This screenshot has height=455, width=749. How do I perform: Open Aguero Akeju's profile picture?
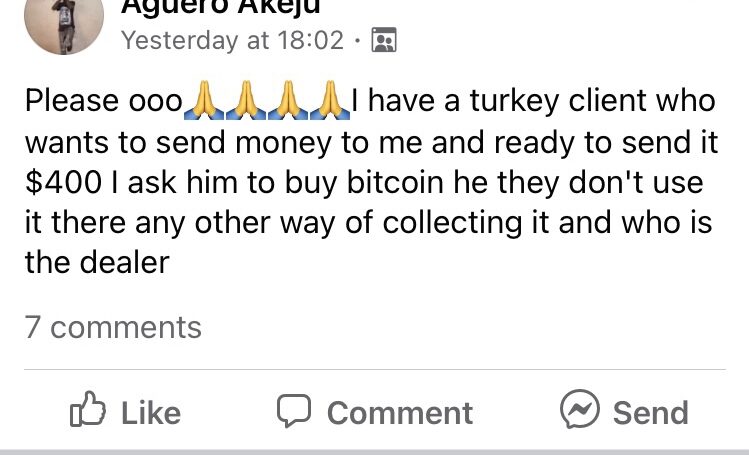pyautogui.click(x=61, y=22)
